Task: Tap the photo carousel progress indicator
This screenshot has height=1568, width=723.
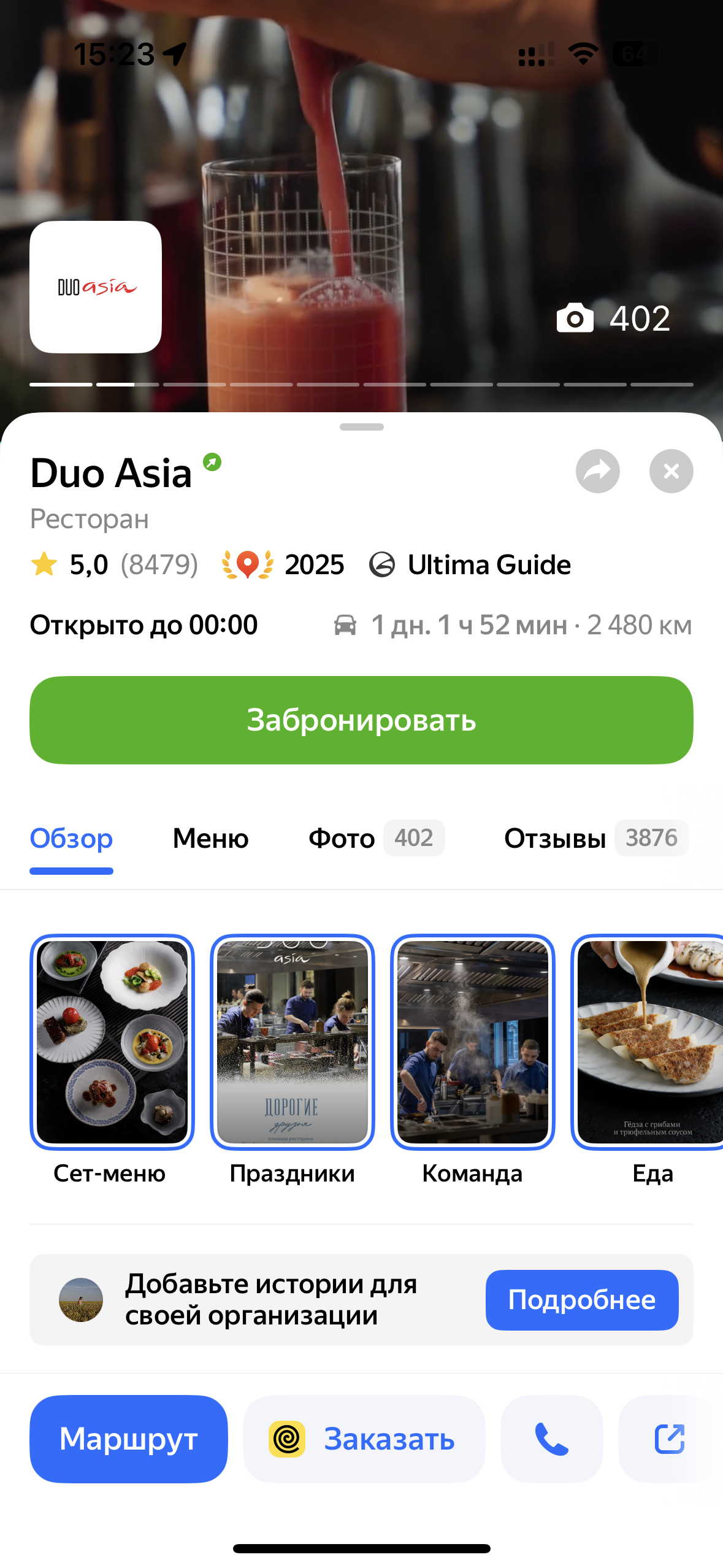Action: tap(362, 385)
